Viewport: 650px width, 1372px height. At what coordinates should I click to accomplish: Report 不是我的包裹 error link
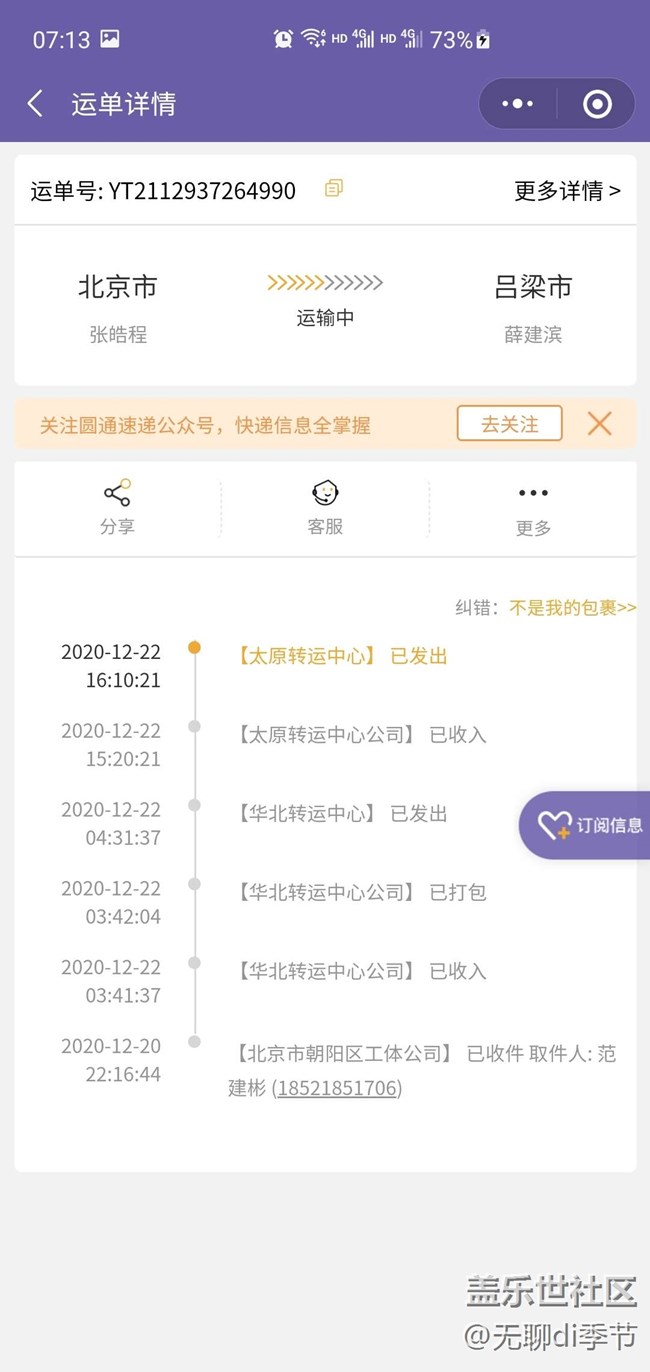pos(573,607)
